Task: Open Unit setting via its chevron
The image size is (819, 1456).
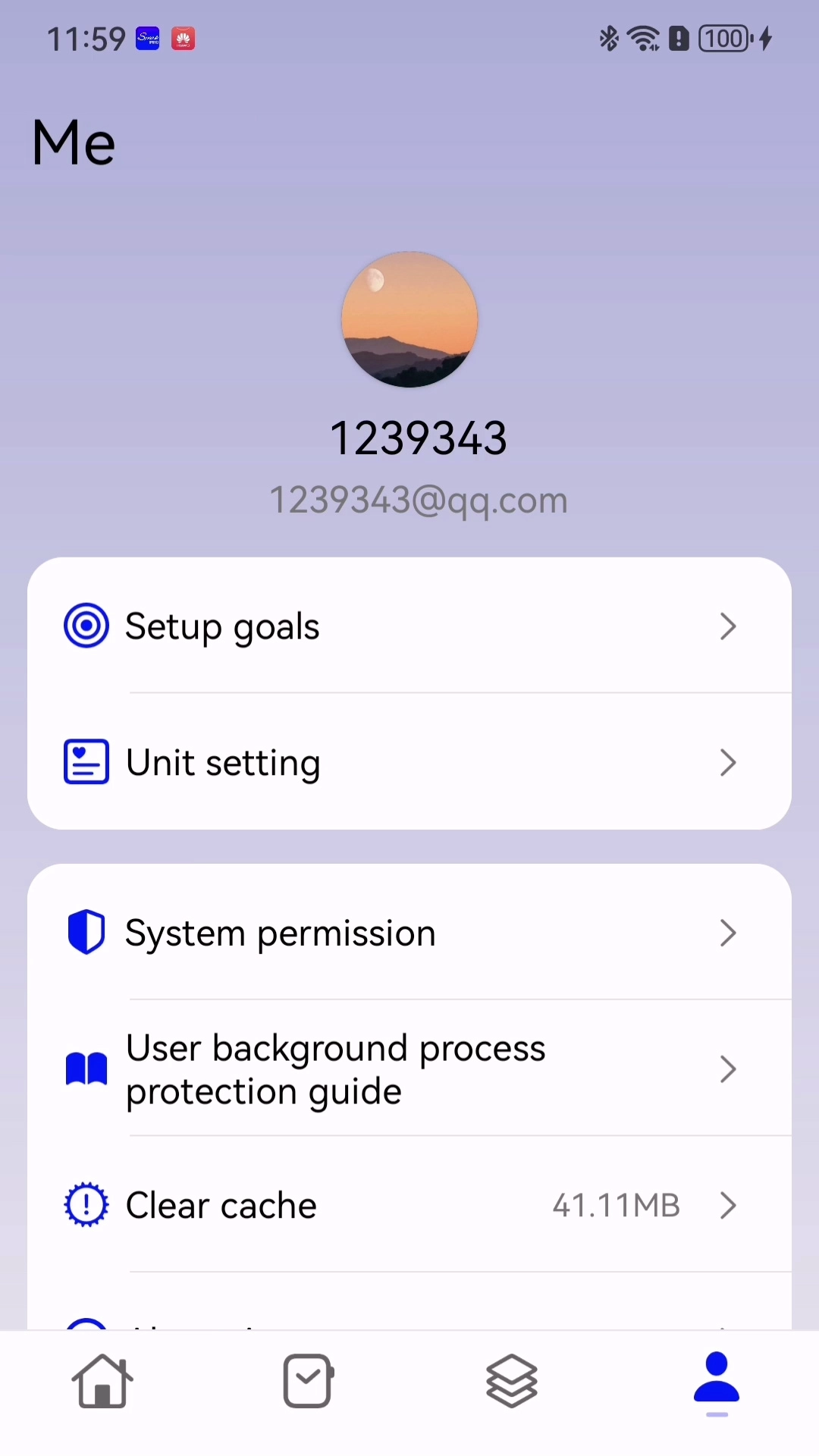Action: [x=727, y=762]
